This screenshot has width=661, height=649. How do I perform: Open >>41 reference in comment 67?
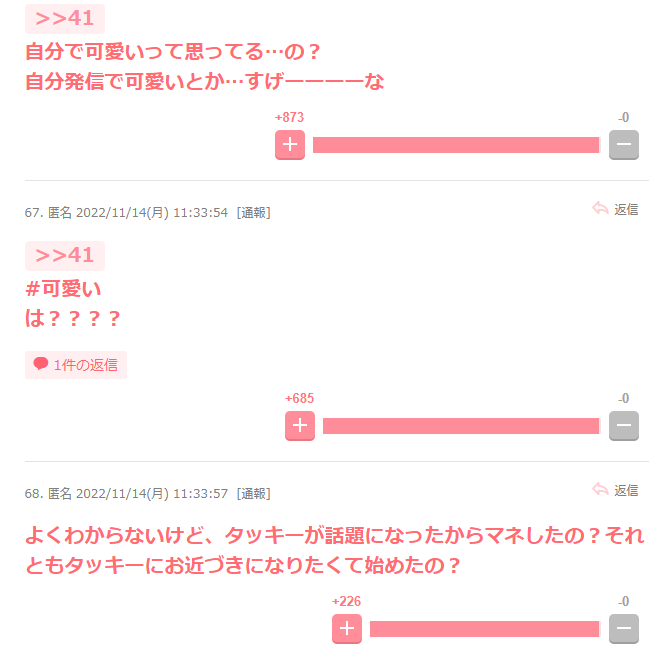click(x=65, y=255)
